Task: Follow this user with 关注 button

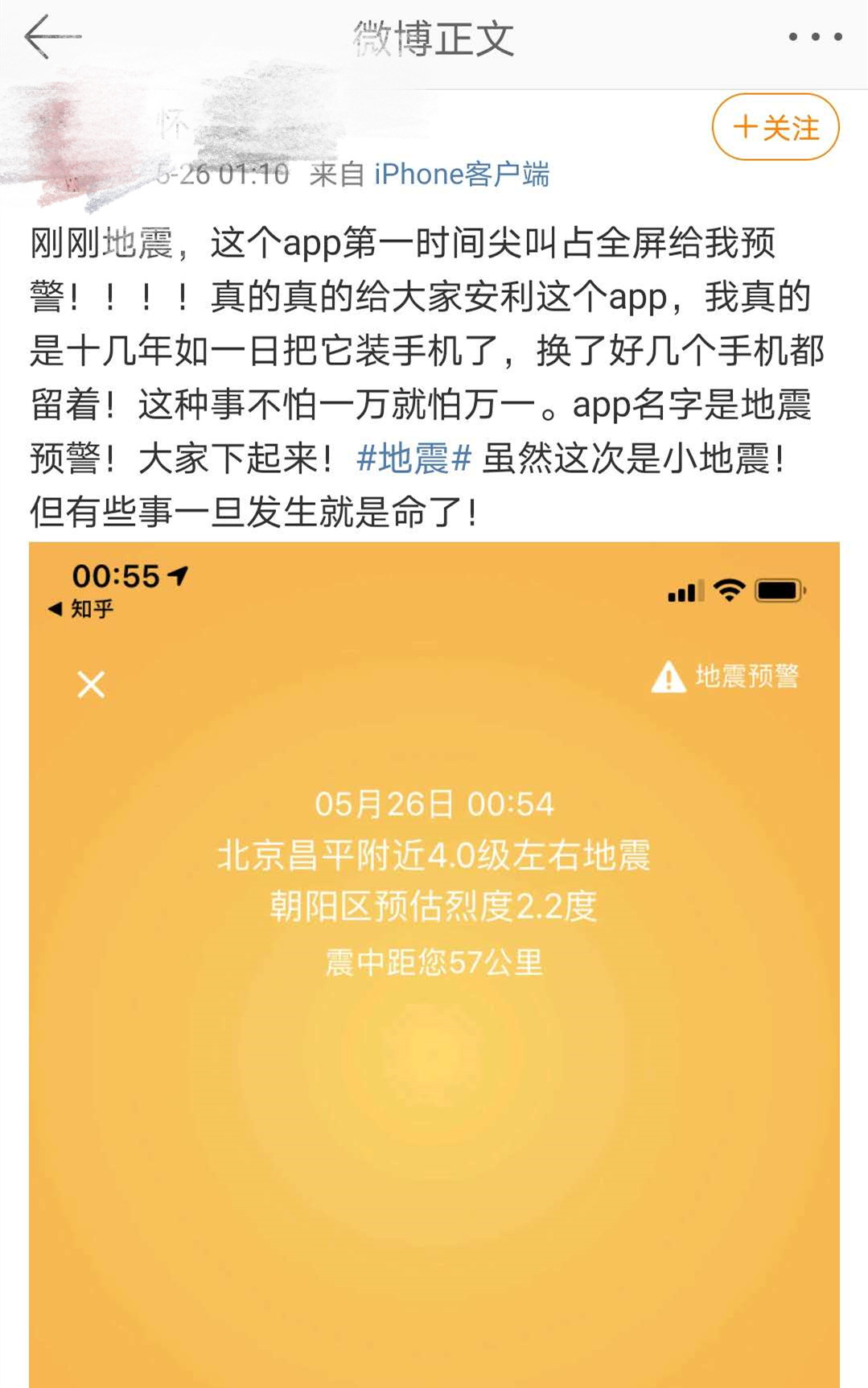Action: click(775, 127)
